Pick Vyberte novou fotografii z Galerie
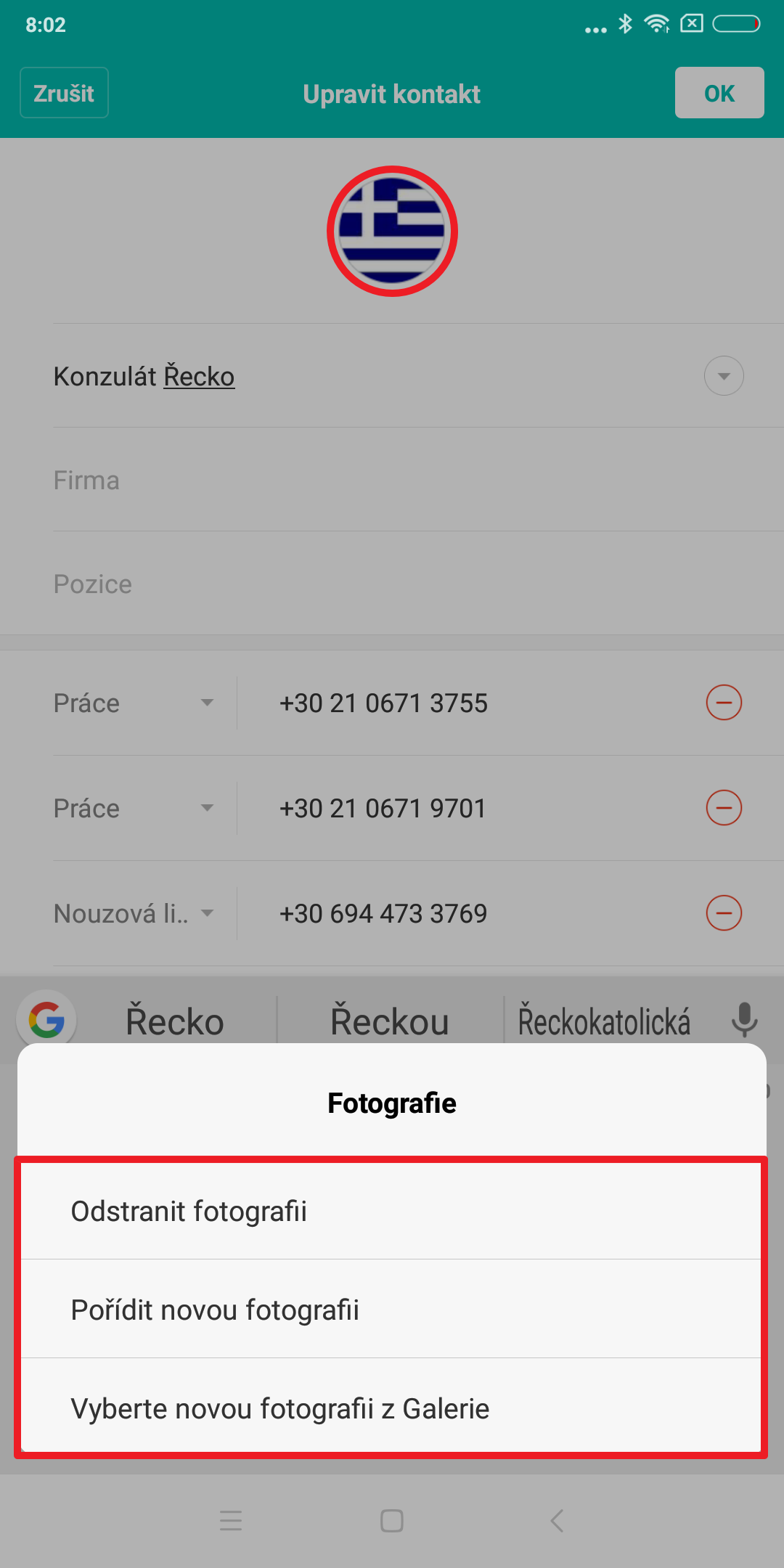Screen dimensions: 784x1568 tap(391, 1408)
